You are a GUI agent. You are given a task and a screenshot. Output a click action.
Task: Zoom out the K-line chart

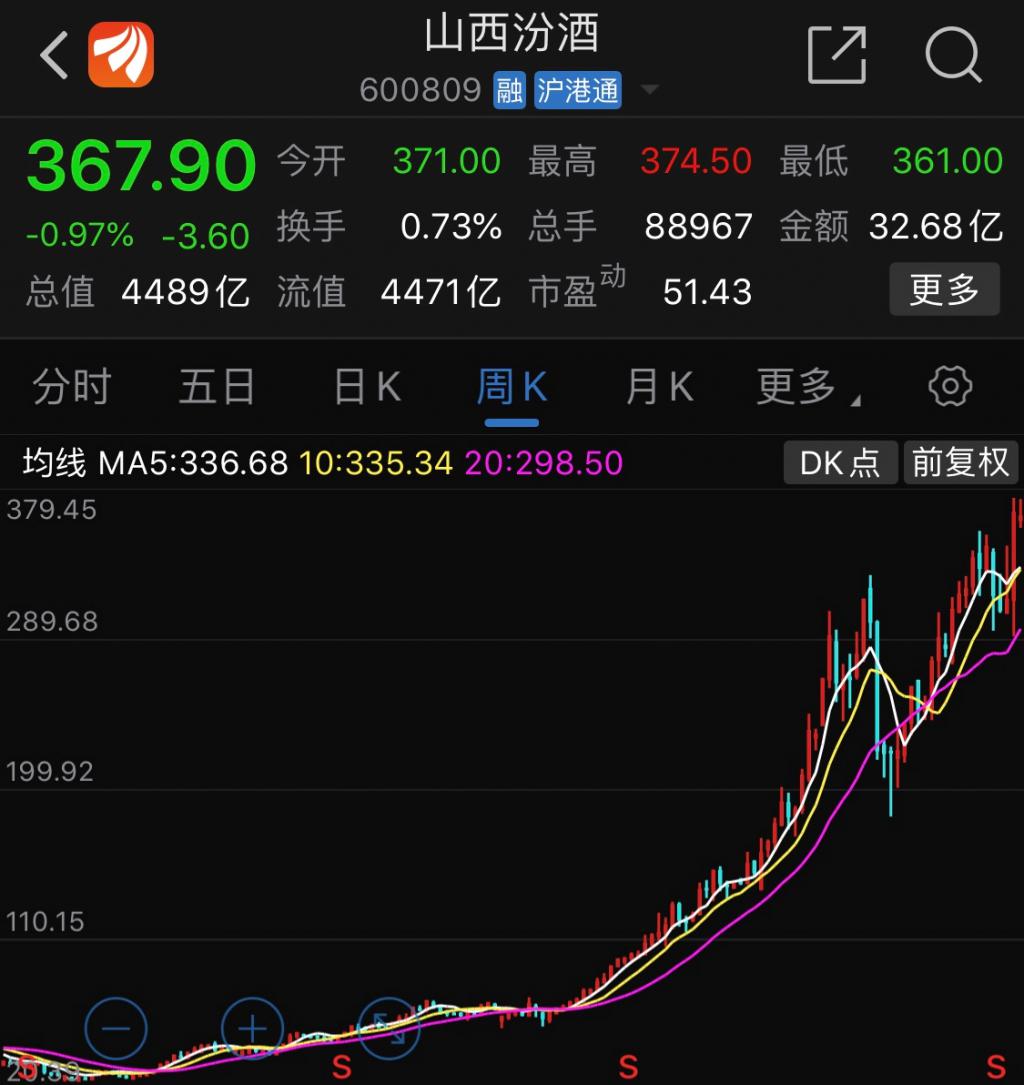[x=116, y=1029]
